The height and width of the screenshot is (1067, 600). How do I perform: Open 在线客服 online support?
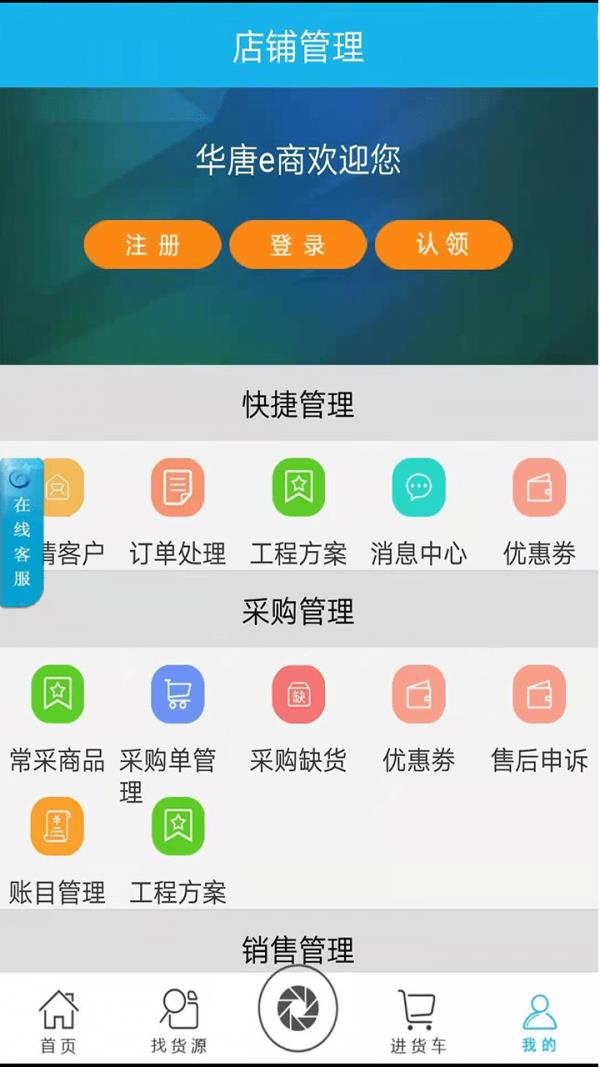pos(22,532)
